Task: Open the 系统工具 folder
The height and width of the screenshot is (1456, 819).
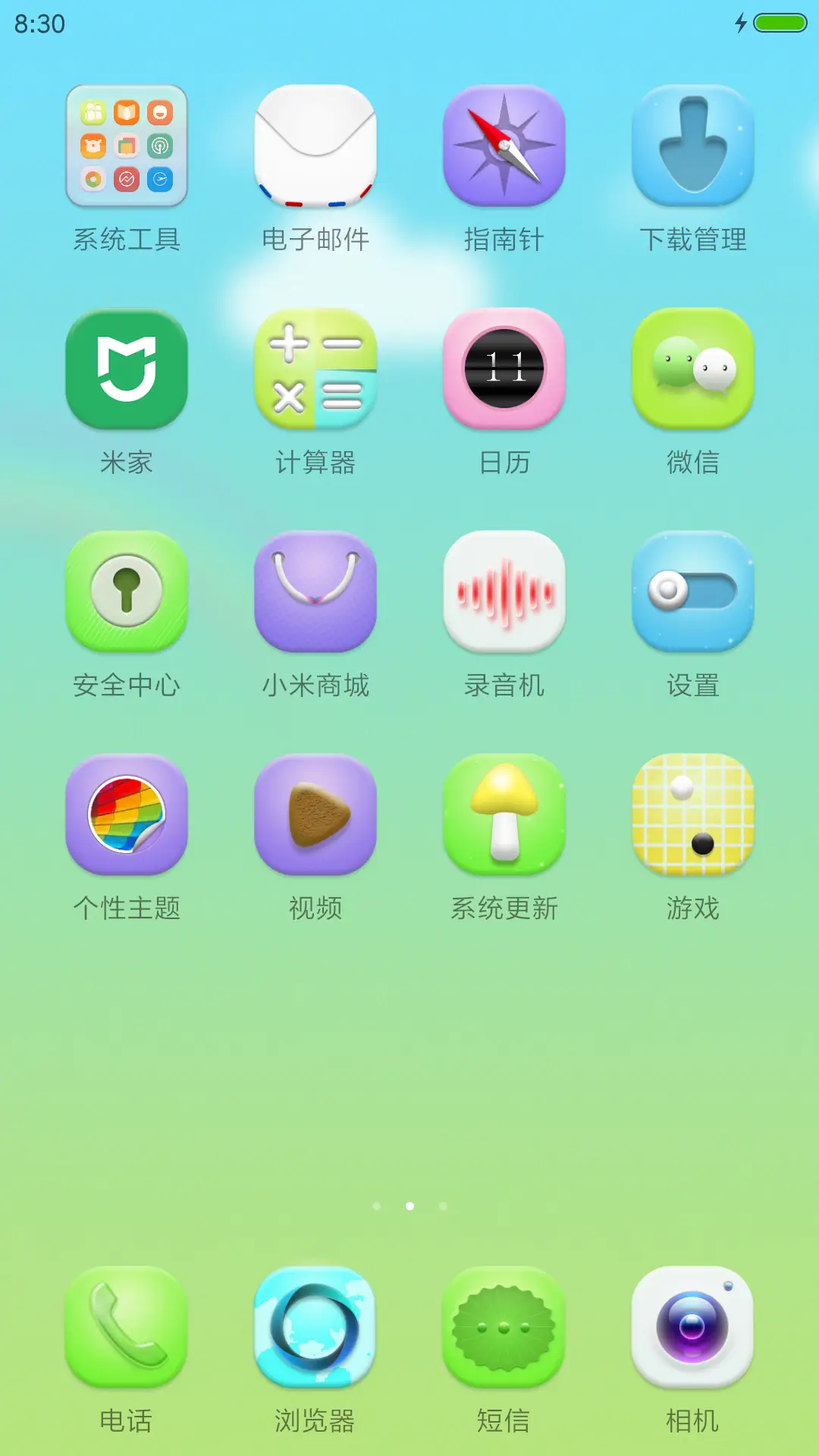Action: pos(127,146)
